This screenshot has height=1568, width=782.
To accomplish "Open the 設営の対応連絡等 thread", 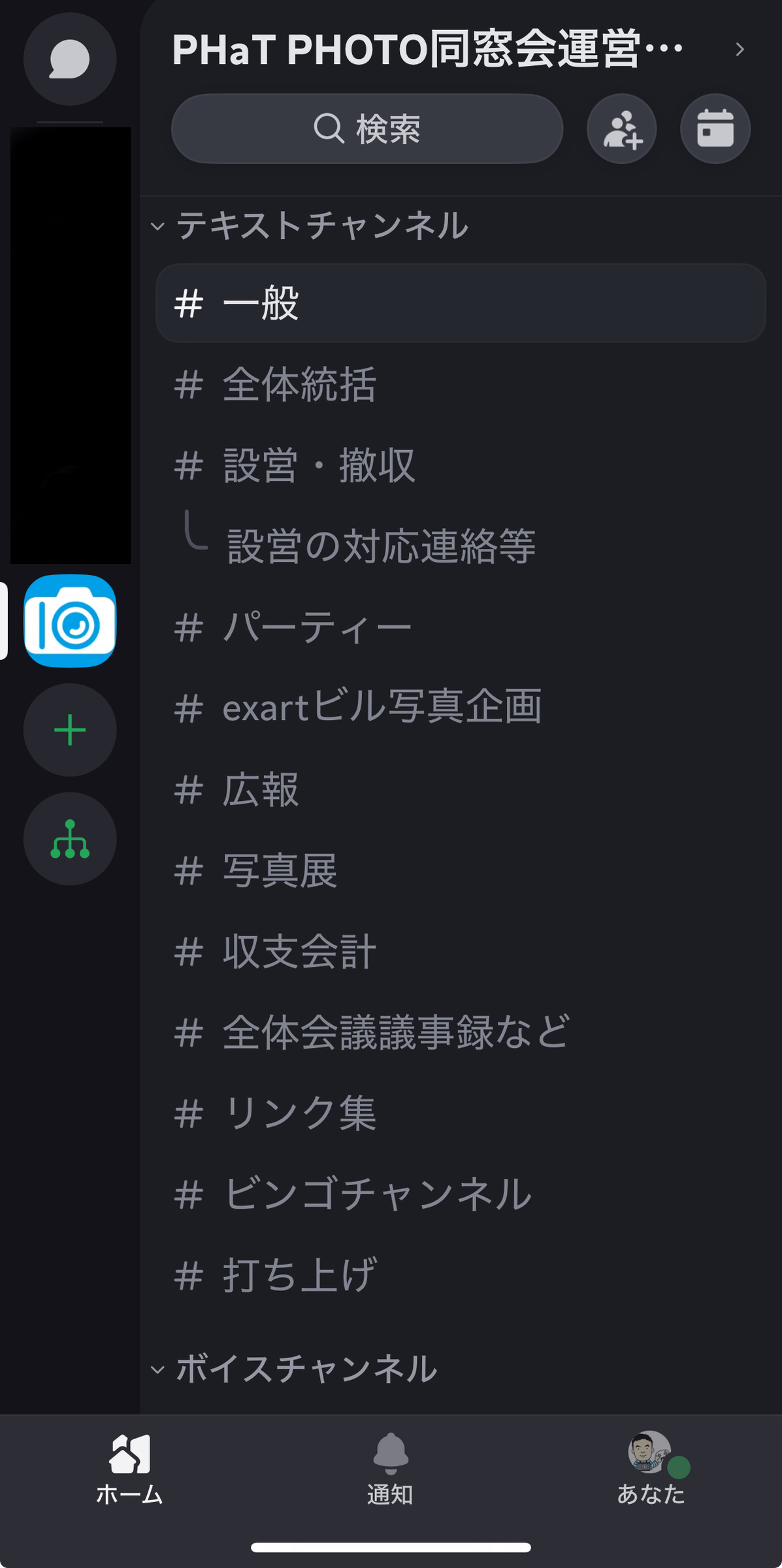I will (461, 546).
